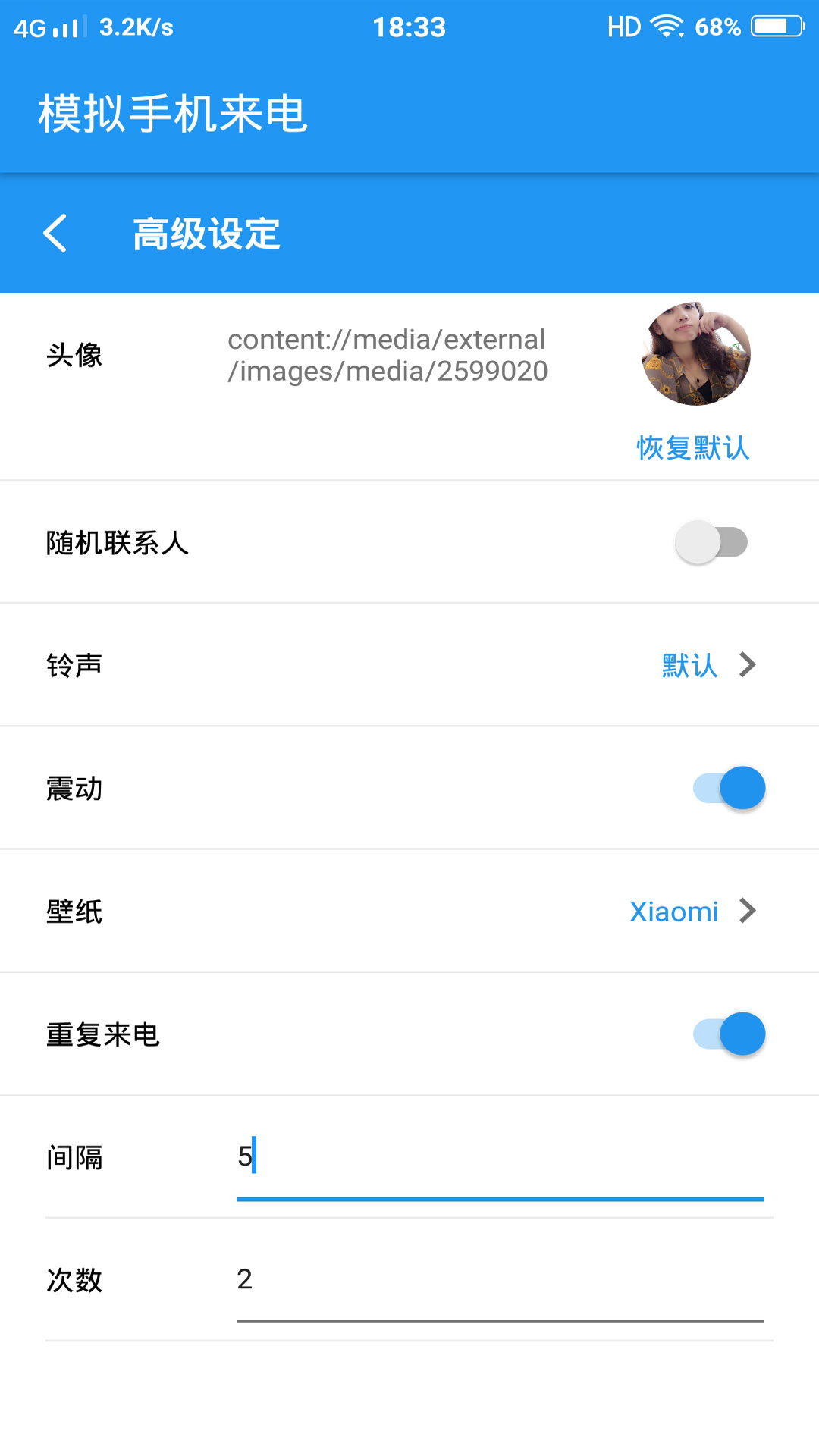Tap the HD indicator in the status bar
819x1456 pixels.
622,26
